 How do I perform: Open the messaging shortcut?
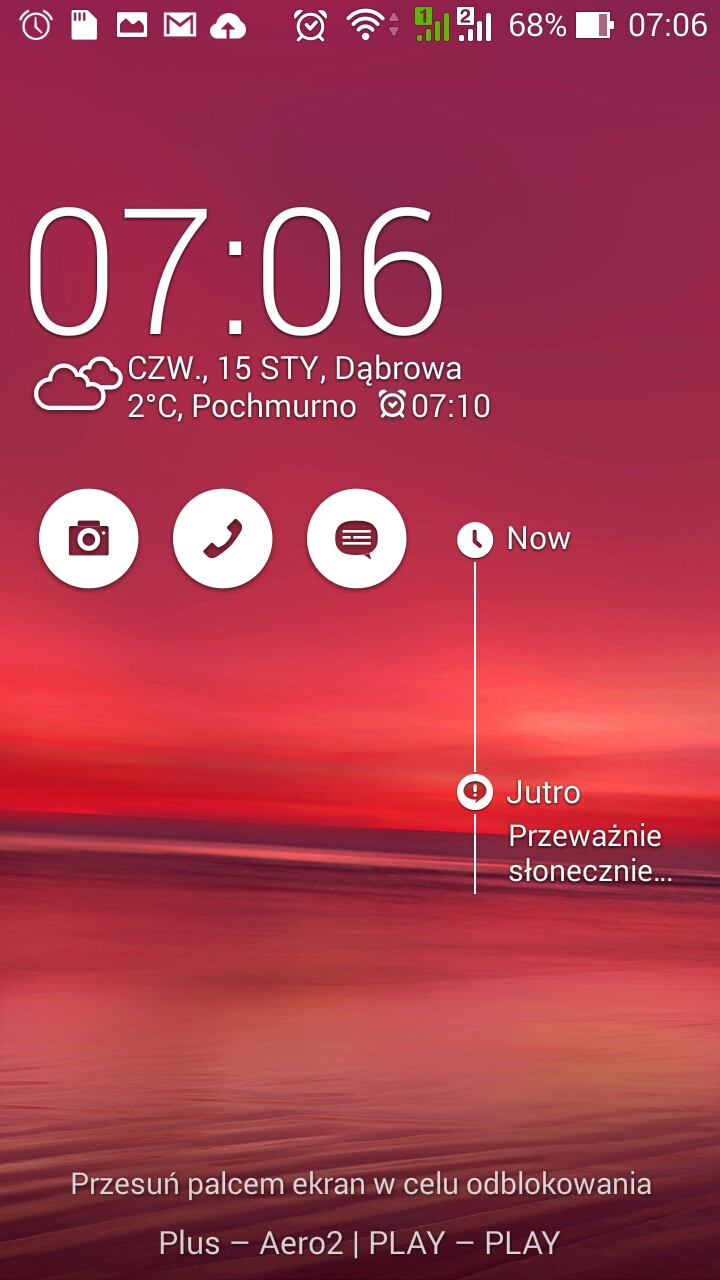pyautogui.click(x=356, y=539)
